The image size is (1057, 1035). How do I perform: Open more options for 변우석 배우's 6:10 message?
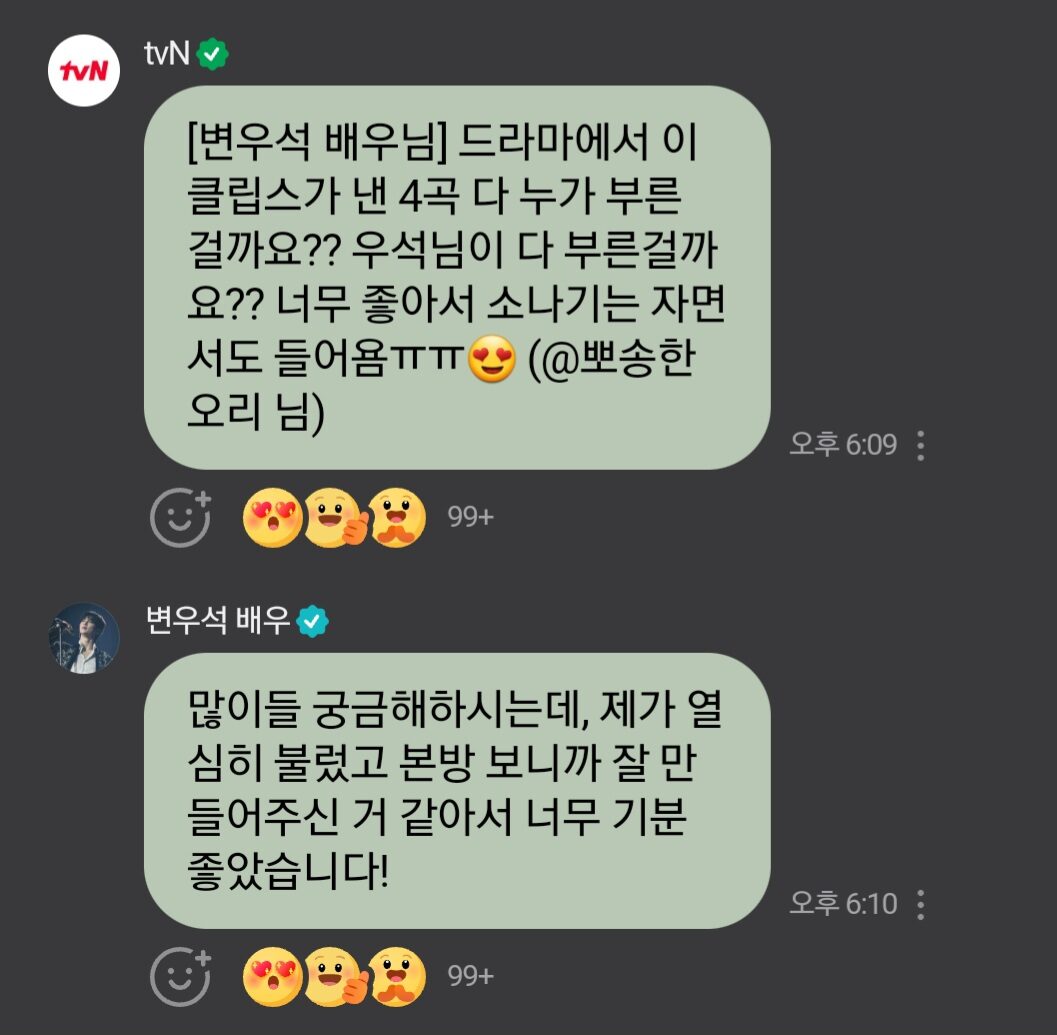[x=920, y=904]
